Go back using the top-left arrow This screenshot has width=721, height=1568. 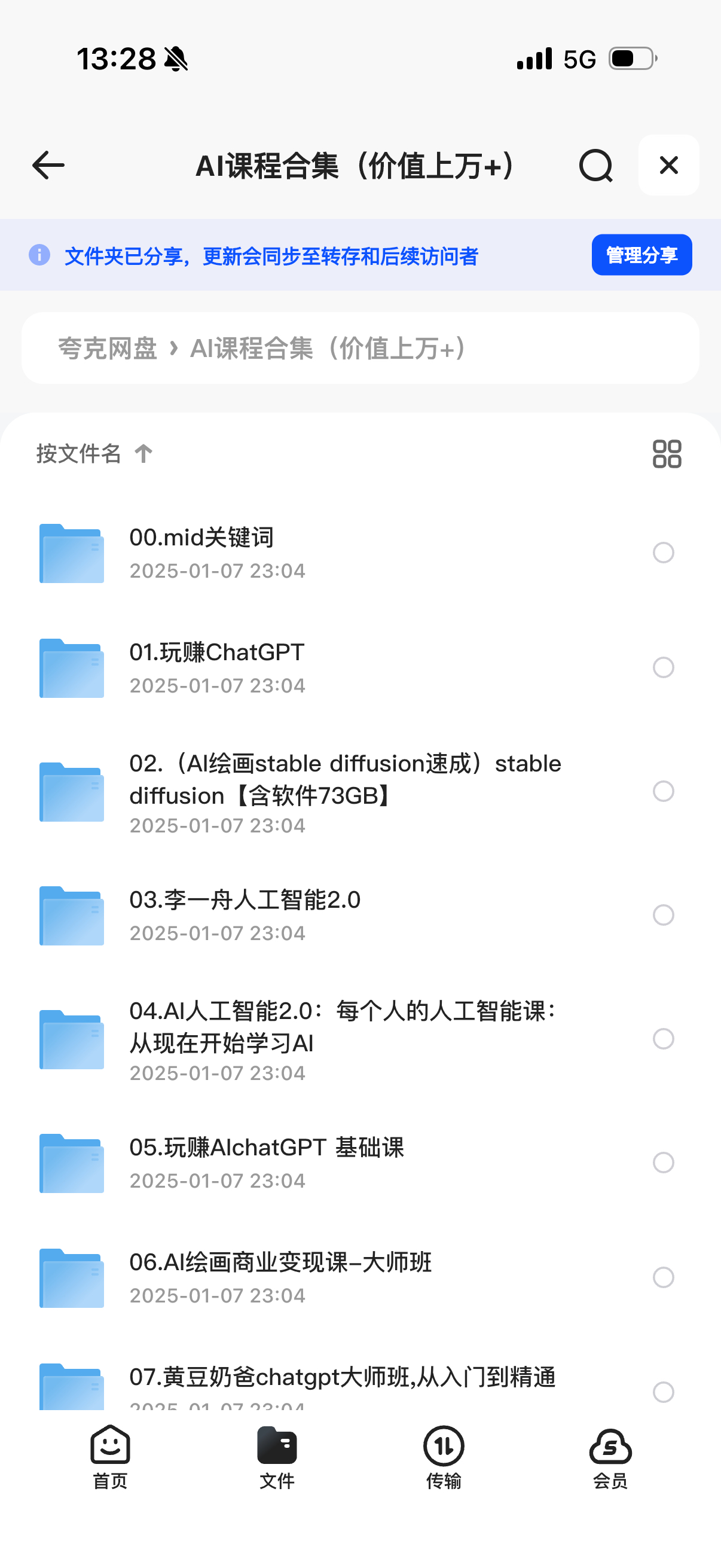click(48, 166)
